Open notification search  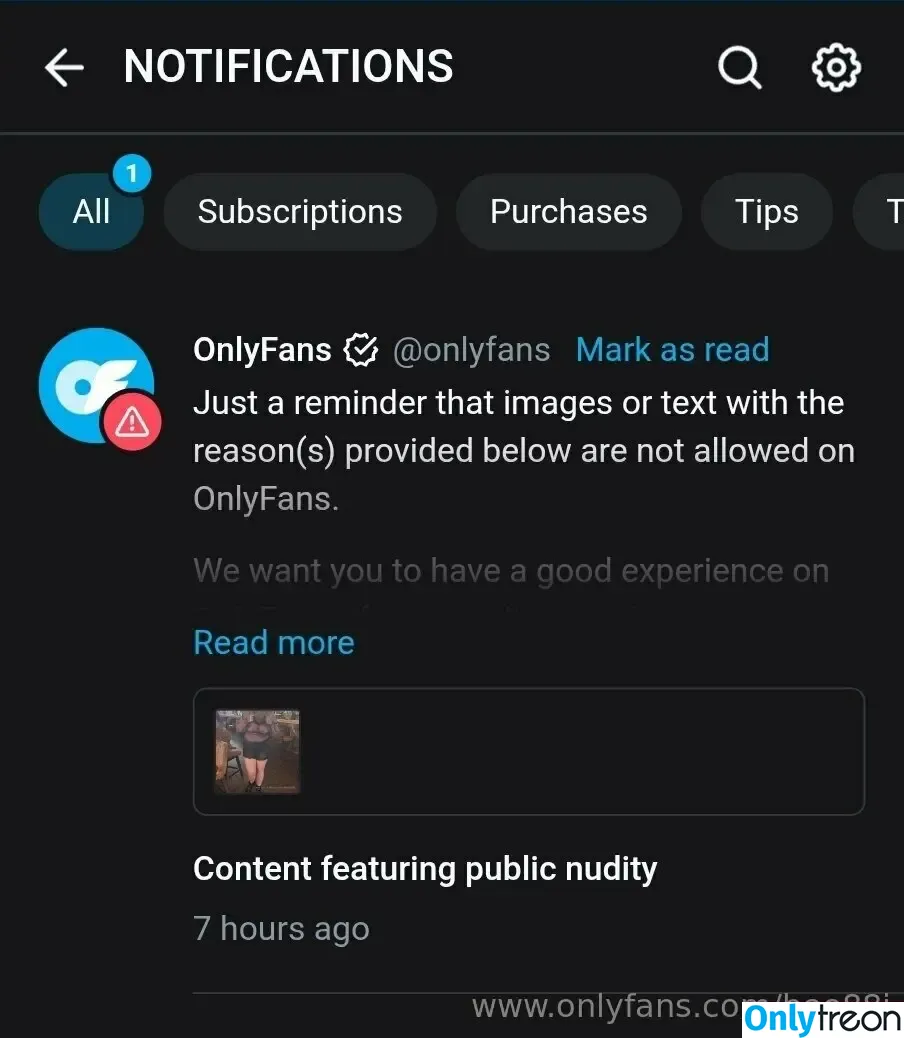pos(739,68)
